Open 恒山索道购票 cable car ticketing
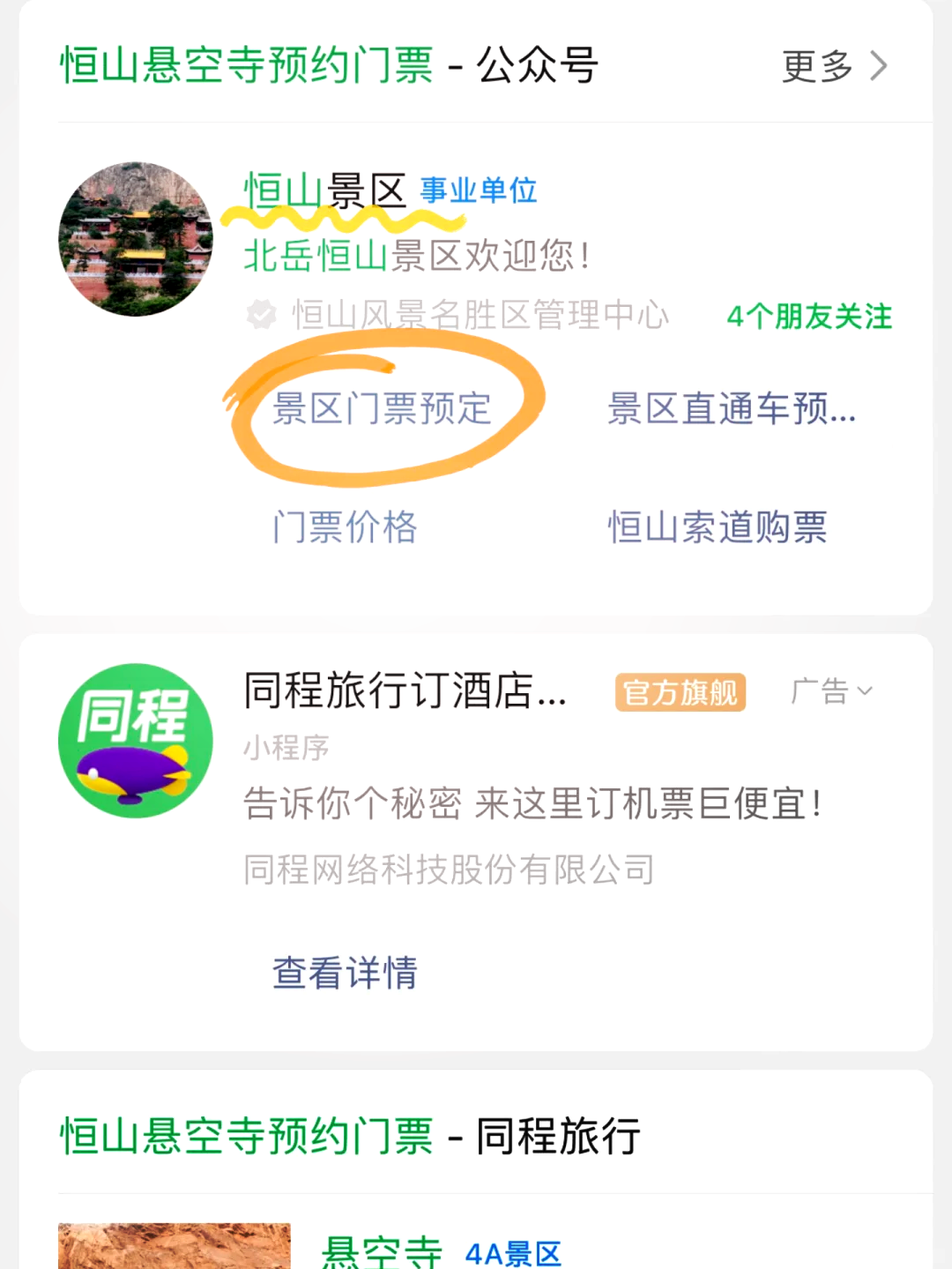Image resolution: width=952 pixels, height=1269 pixels. point(718,527)
